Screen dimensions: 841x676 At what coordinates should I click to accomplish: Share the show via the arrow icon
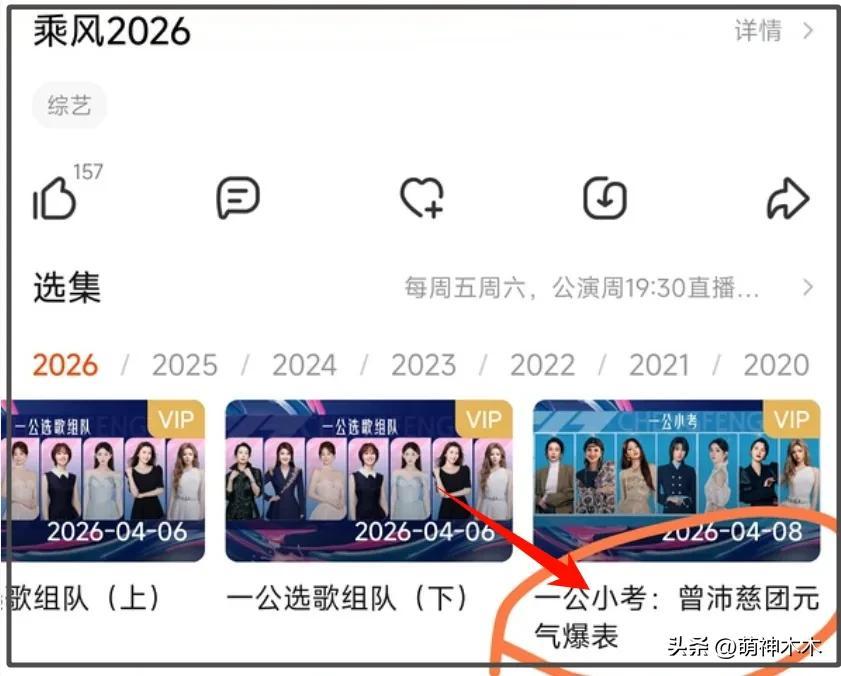tap(787, 199)
